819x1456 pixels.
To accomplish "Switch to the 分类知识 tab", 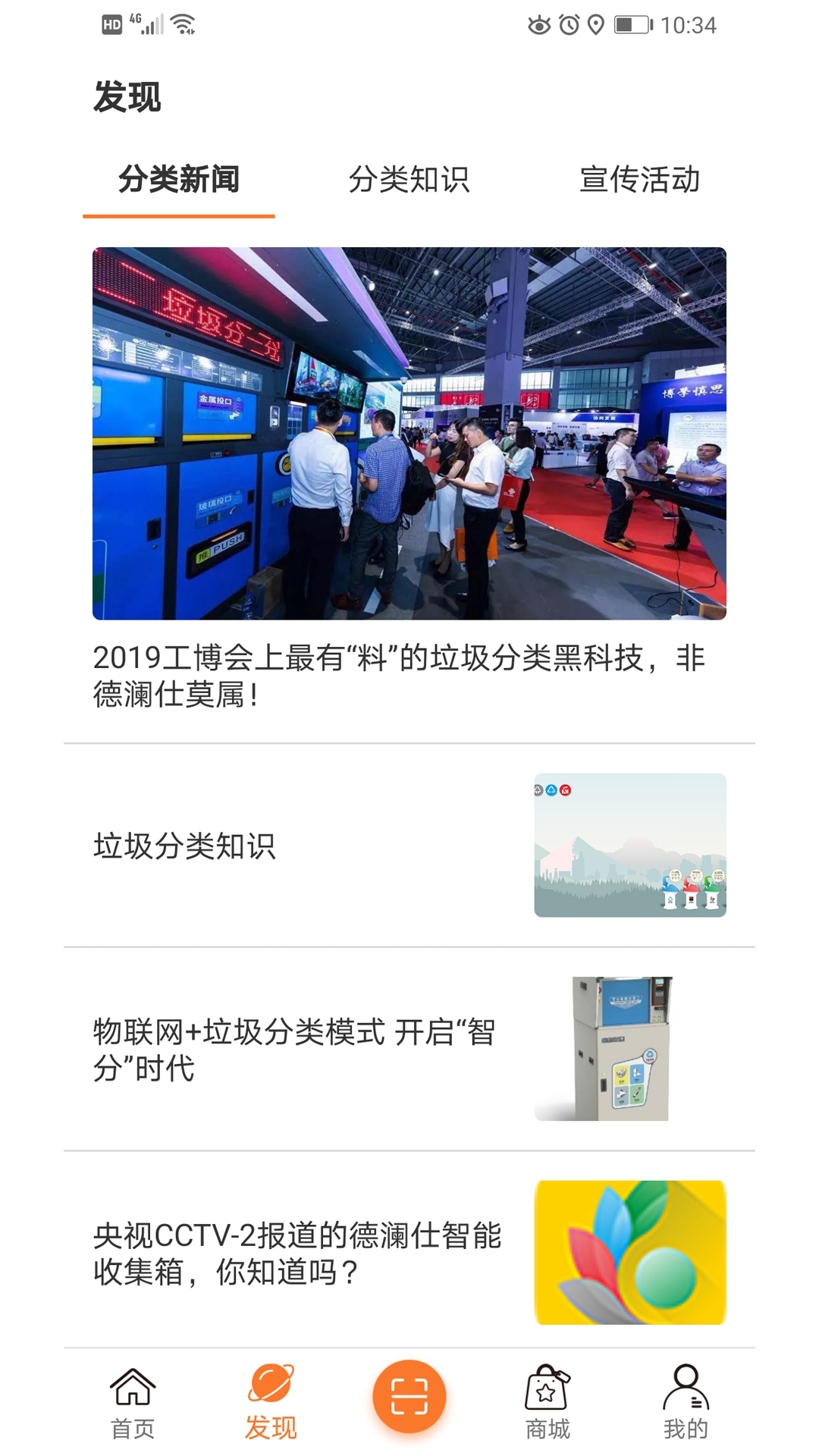I will (x=409, y=180).
